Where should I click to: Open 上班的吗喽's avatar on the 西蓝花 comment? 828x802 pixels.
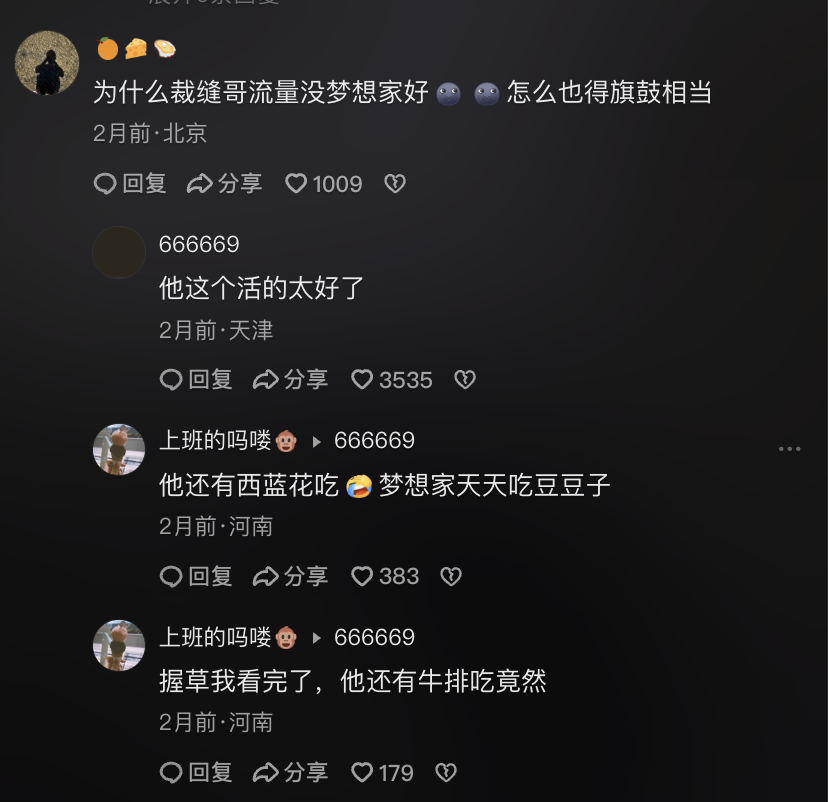pos(119,449)
